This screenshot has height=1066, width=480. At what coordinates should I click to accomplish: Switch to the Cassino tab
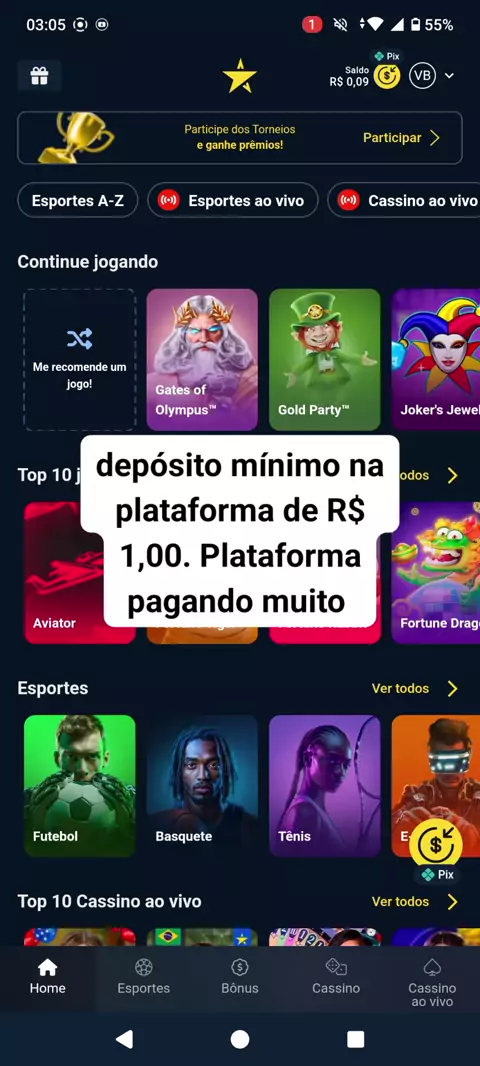(x=336, y=976)
